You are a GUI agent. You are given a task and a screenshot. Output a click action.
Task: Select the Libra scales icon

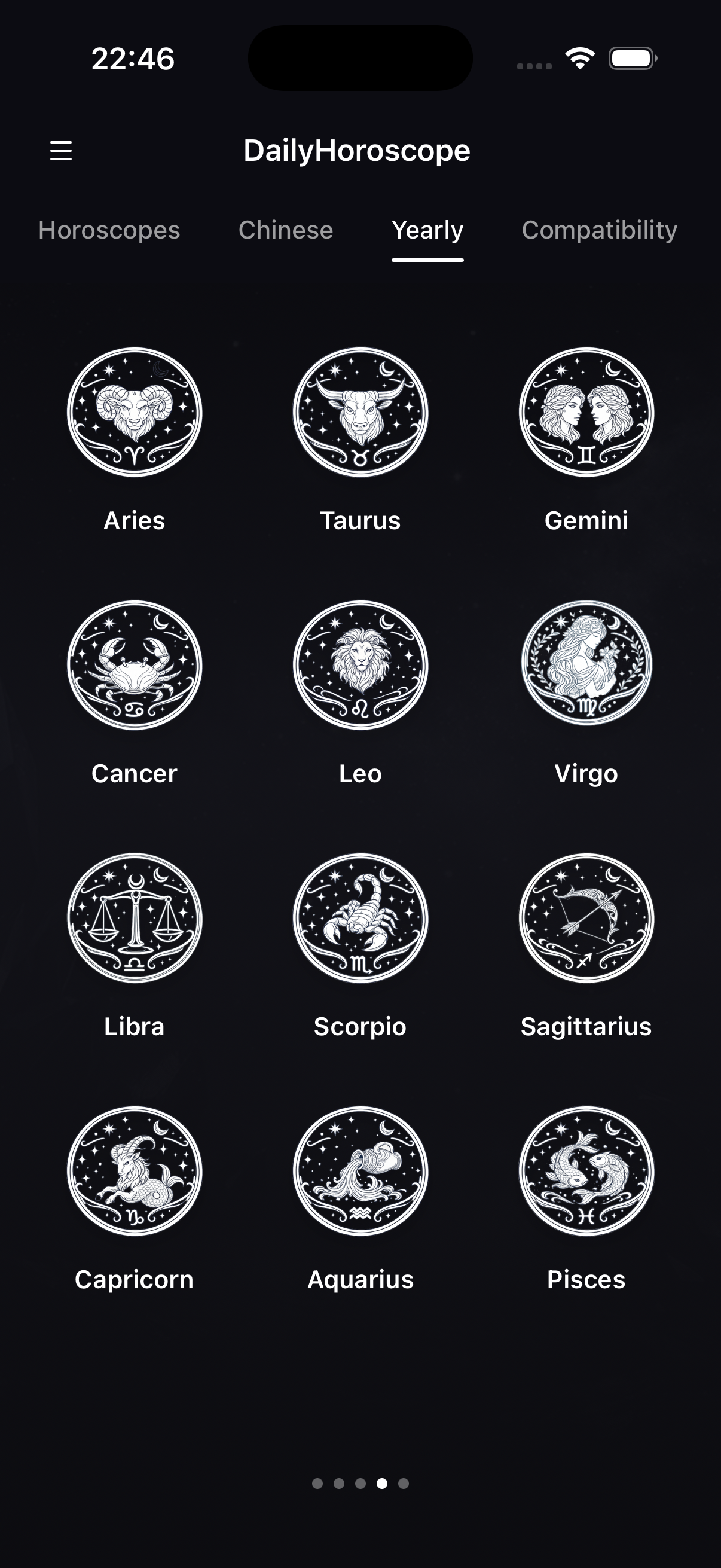(135, 919)
